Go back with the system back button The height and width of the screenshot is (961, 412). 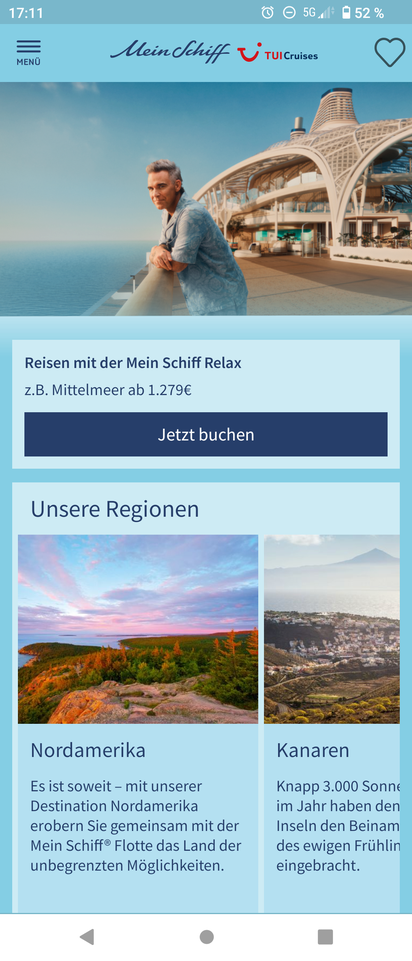click(x=86, y=936)
